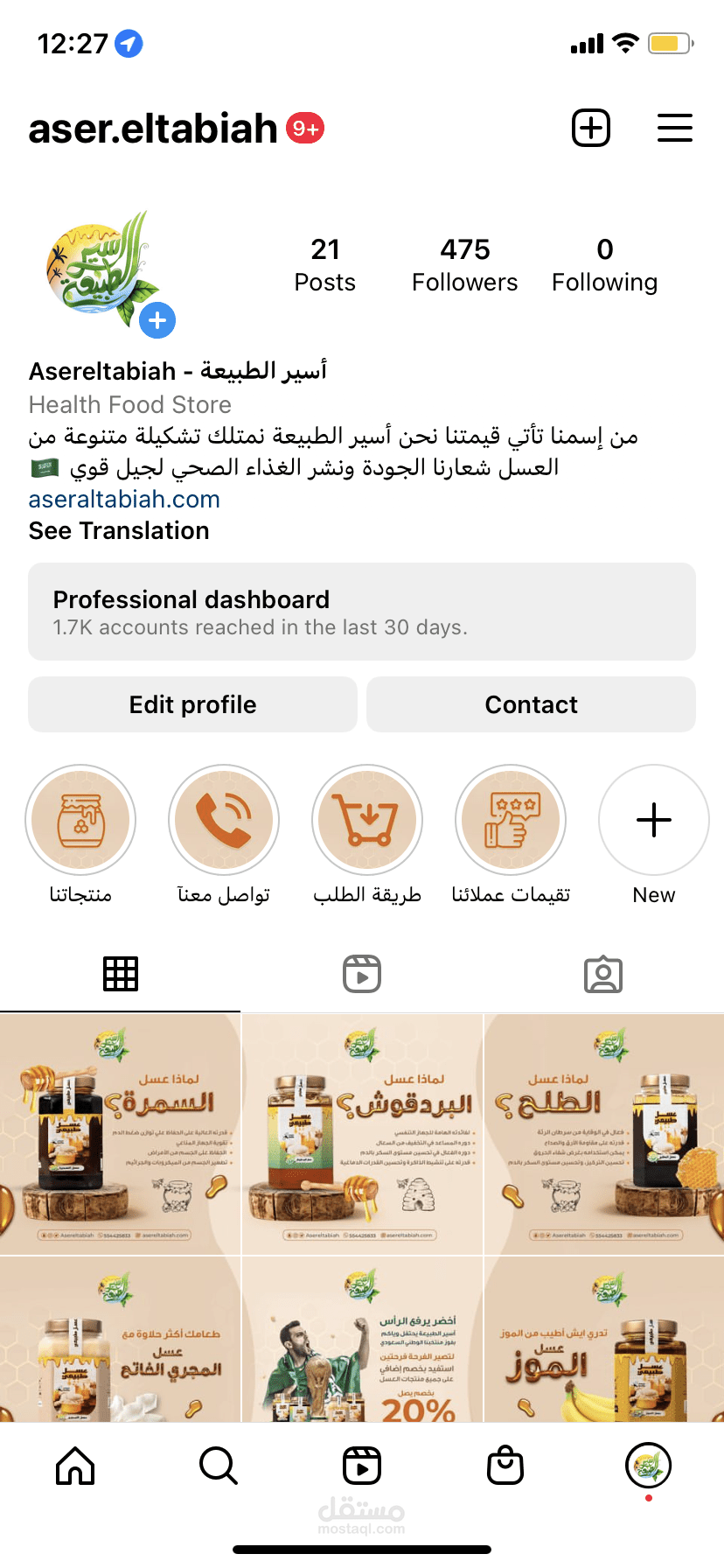The width and height of the screenshot is (724, 1568).
Task: Open the Shop tab in bottom bar
Action: click(505, 1466)
